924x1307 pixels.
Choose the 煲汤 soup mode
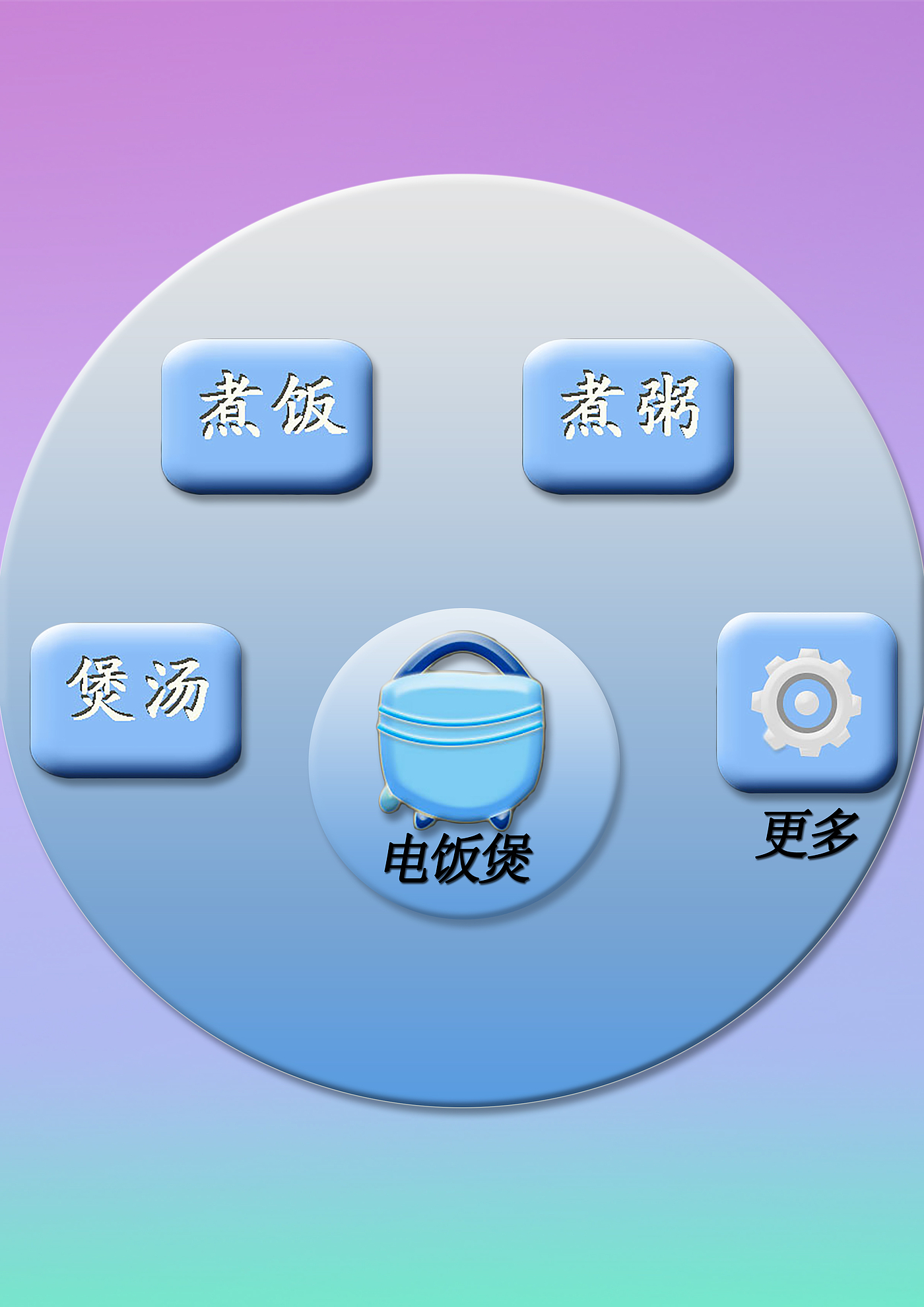[136, 698]
